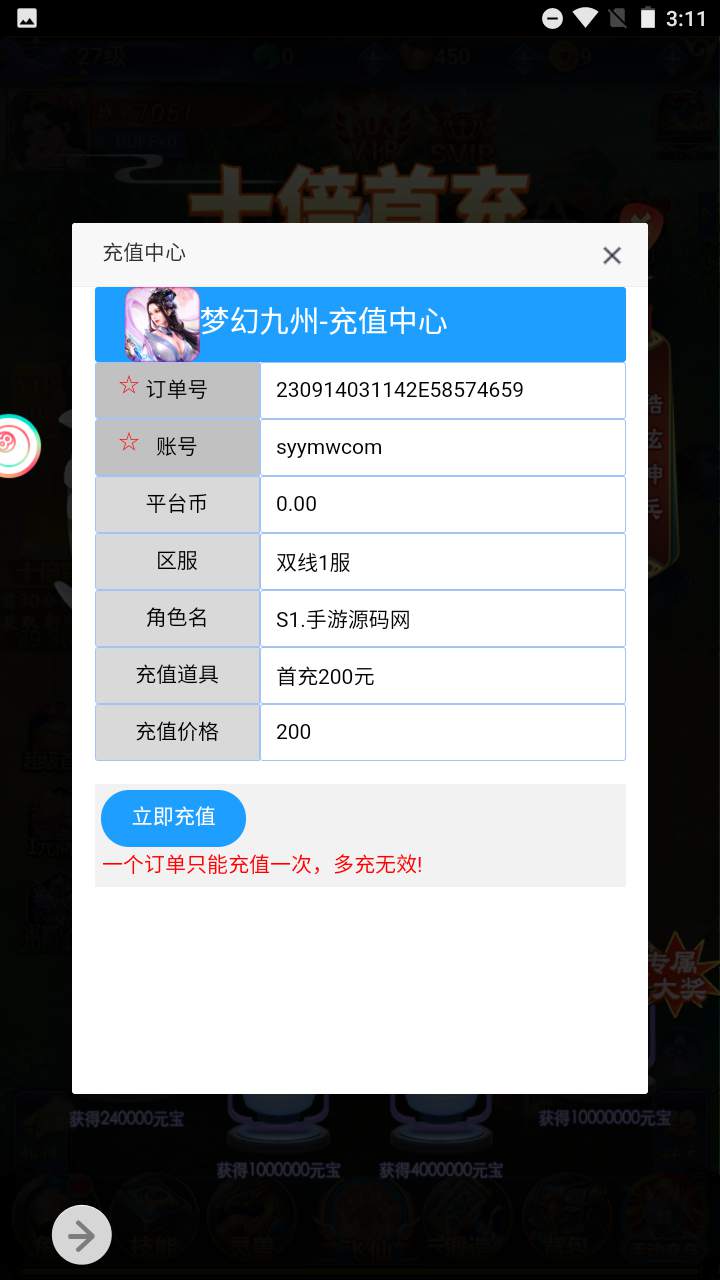Tap the floating arrow button at the bottom

tap(82, 1236)
